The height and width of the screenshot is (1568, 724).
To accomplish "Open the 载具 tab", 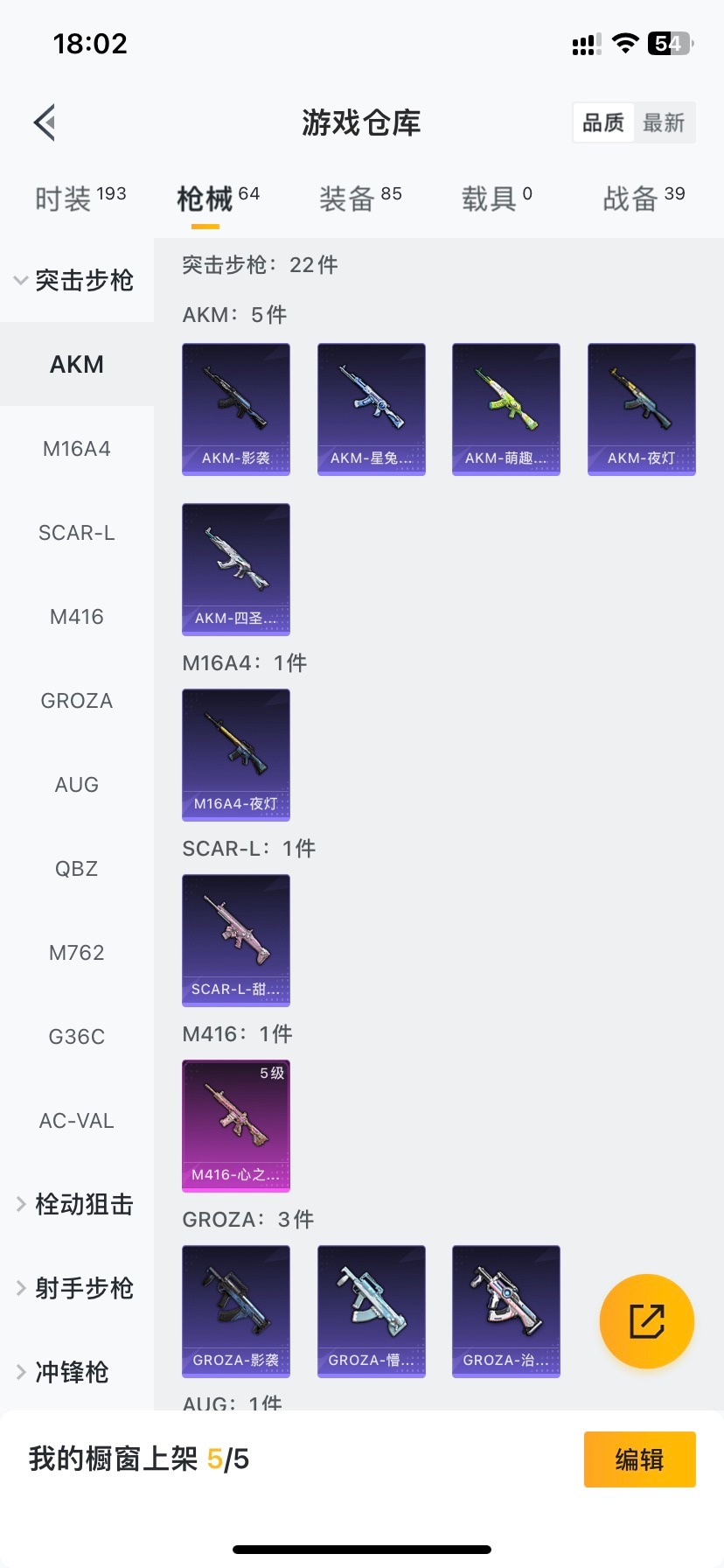I will pyautogui.click(x=497, y=199).
